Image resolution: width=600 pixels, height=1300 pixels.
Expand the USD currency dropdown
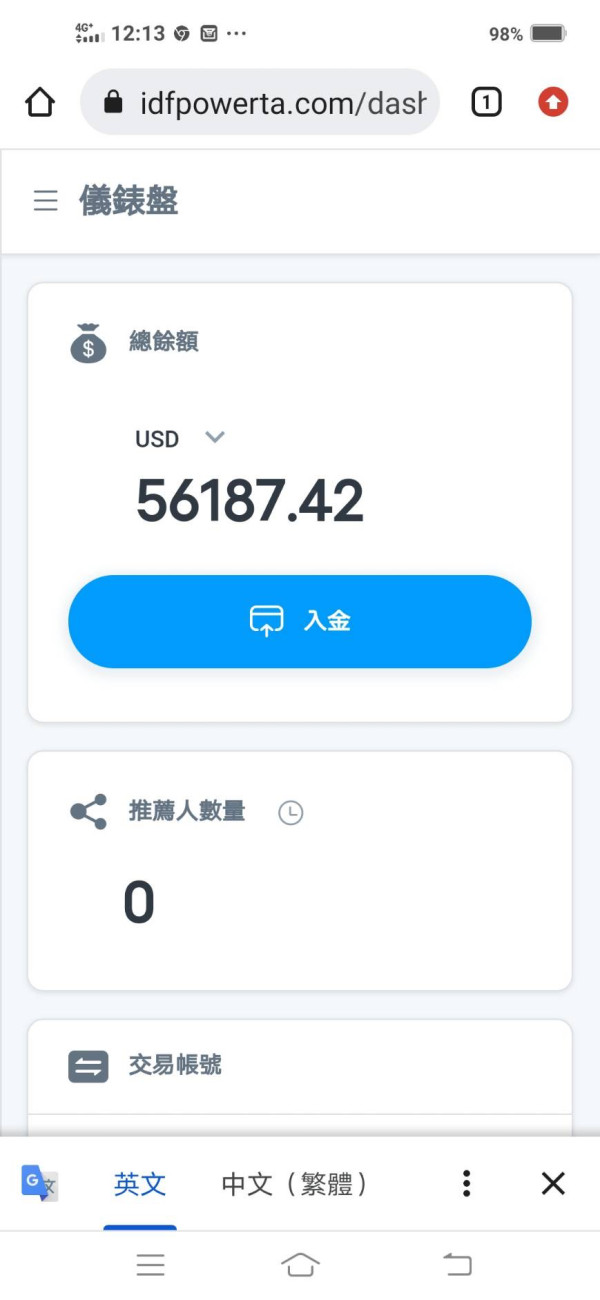click(x=214, y=438)
